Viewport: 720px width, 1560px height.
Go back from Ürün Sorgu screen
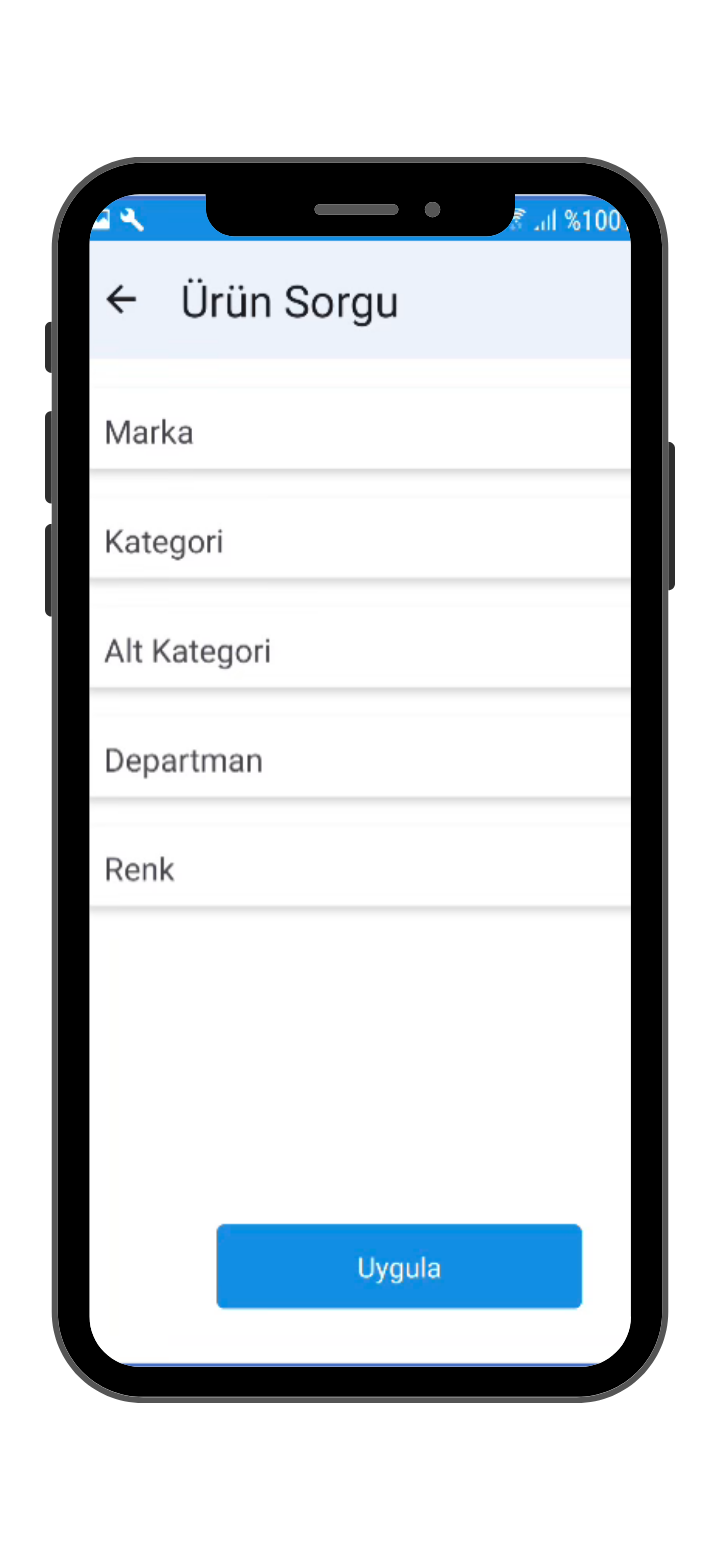[121, 299]
